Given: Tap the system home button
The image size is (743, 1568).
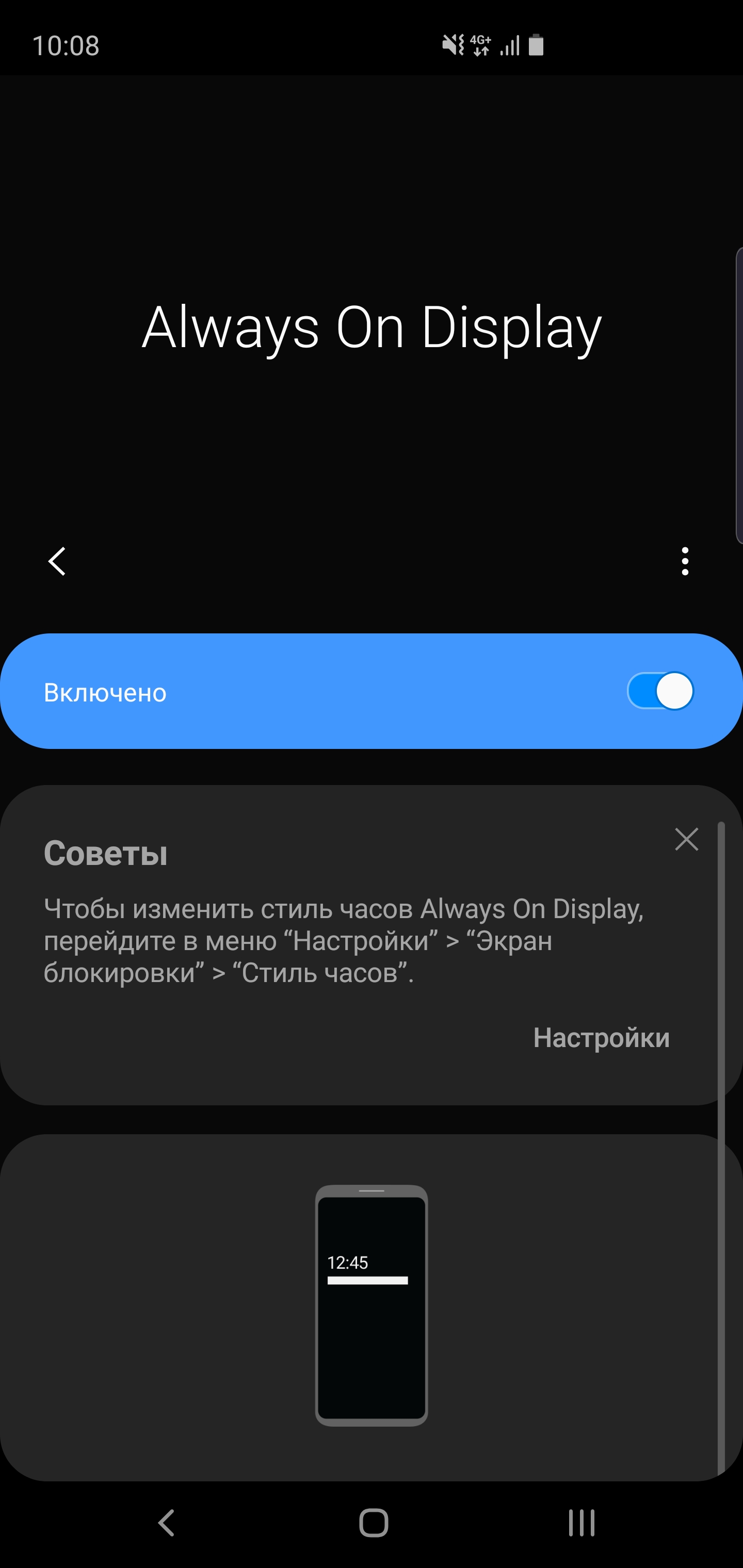Looking at the screenshot, I should coord(373,1523).
